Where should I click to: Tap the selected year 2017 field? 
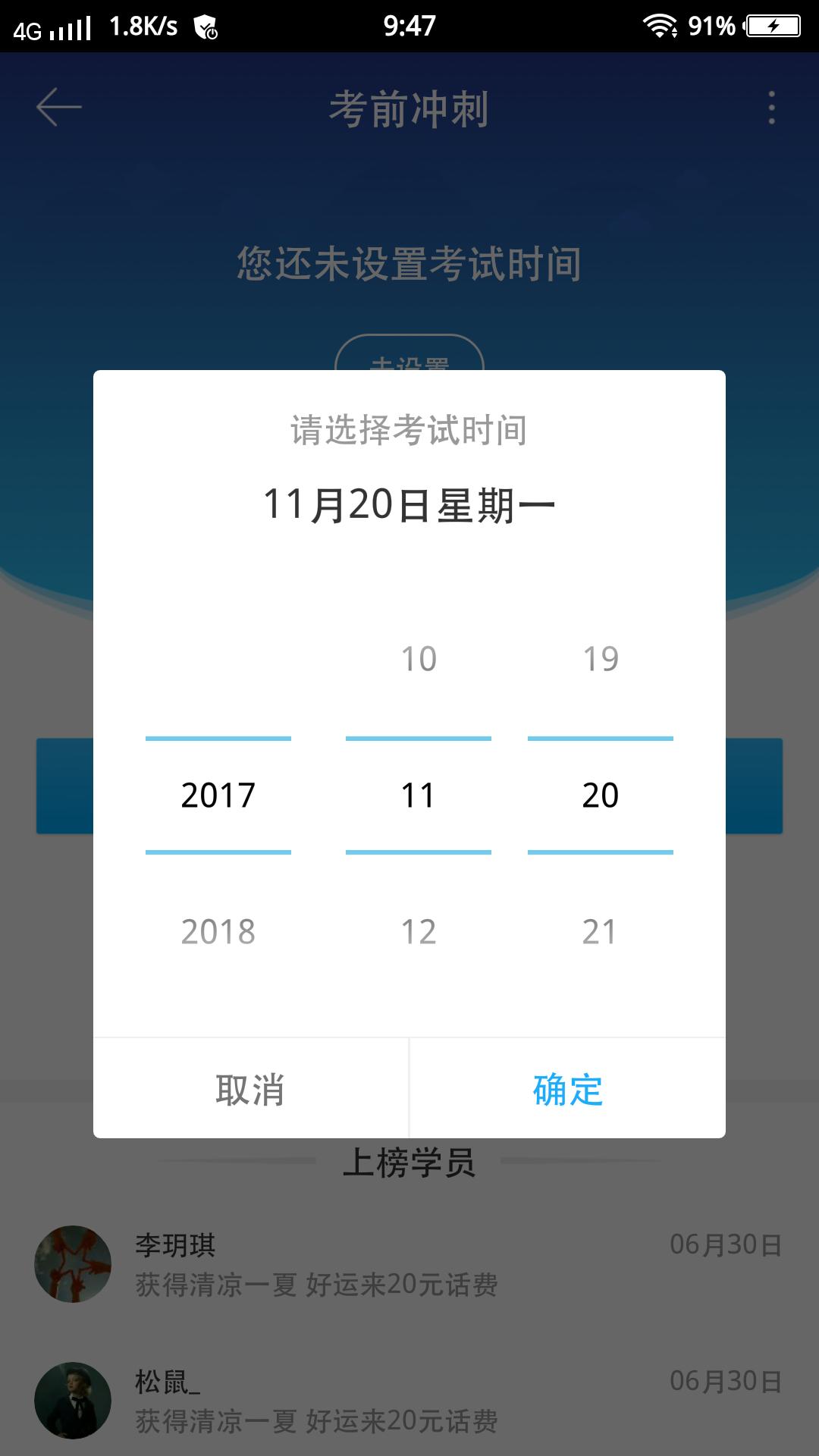click(x=218, y=795)
